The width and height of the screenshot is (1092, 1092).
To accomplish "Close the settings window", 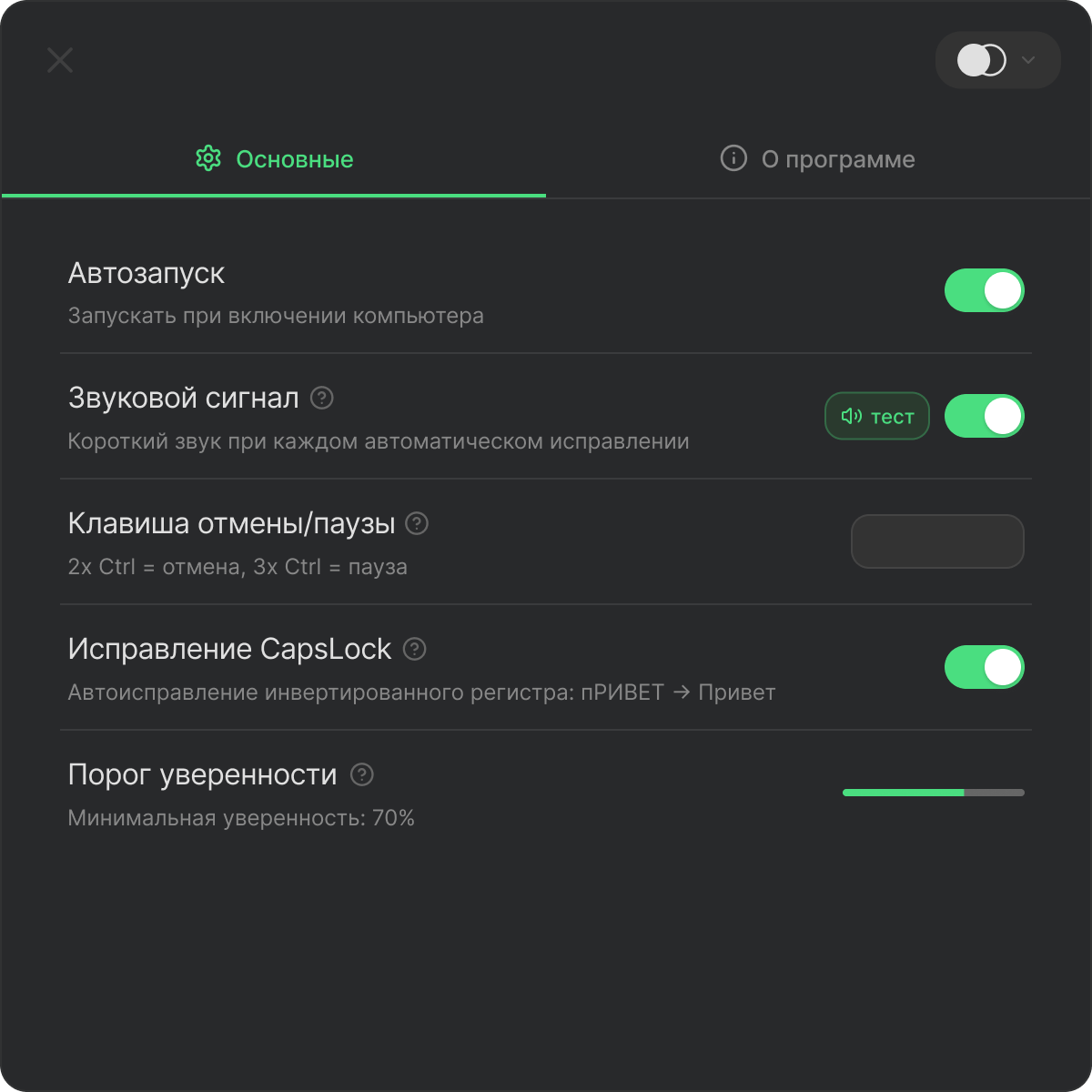I will pyautogui.click(x=60, y=61).
